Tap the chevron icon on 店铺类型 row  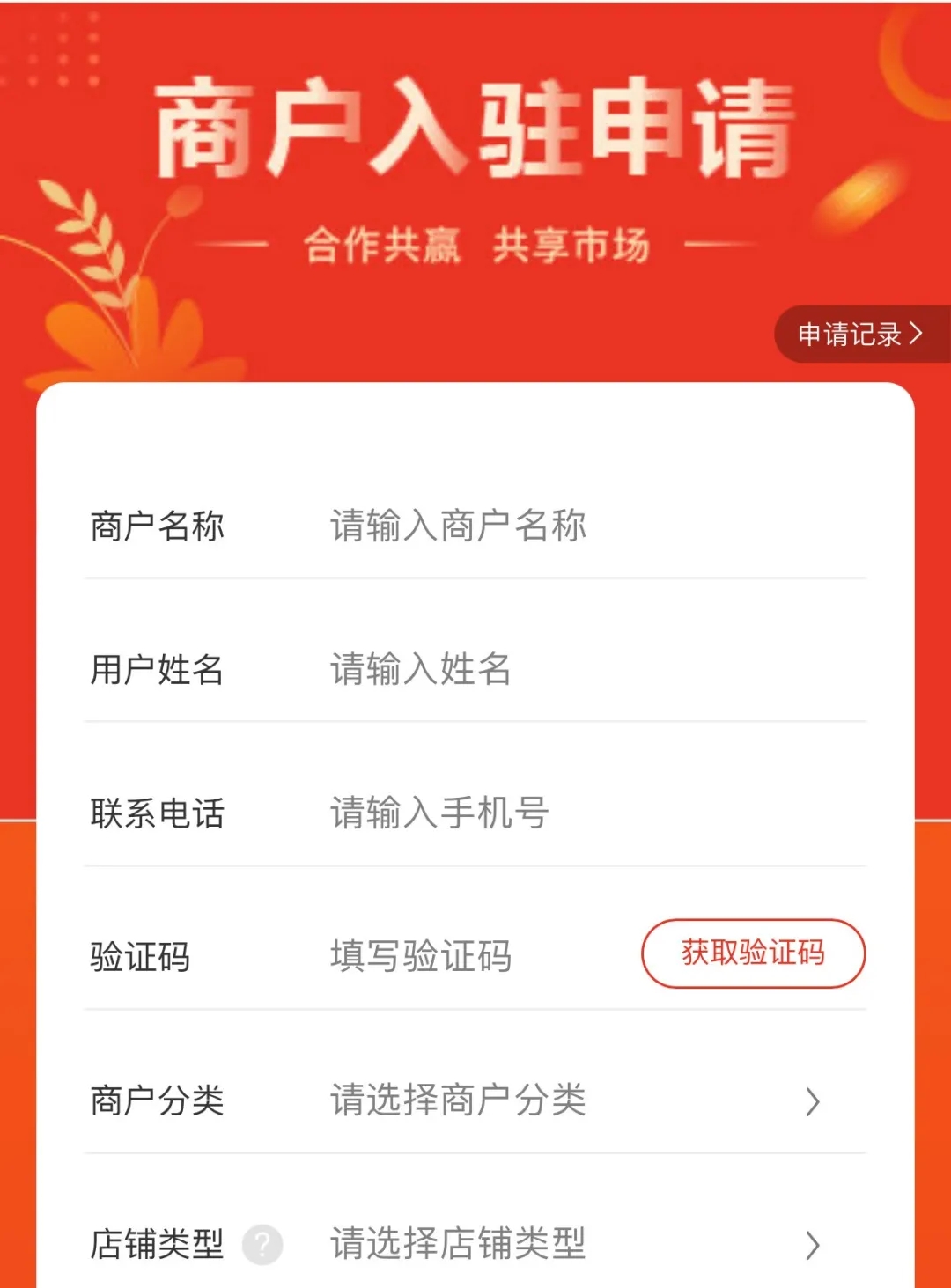[x=812, y=1244]
